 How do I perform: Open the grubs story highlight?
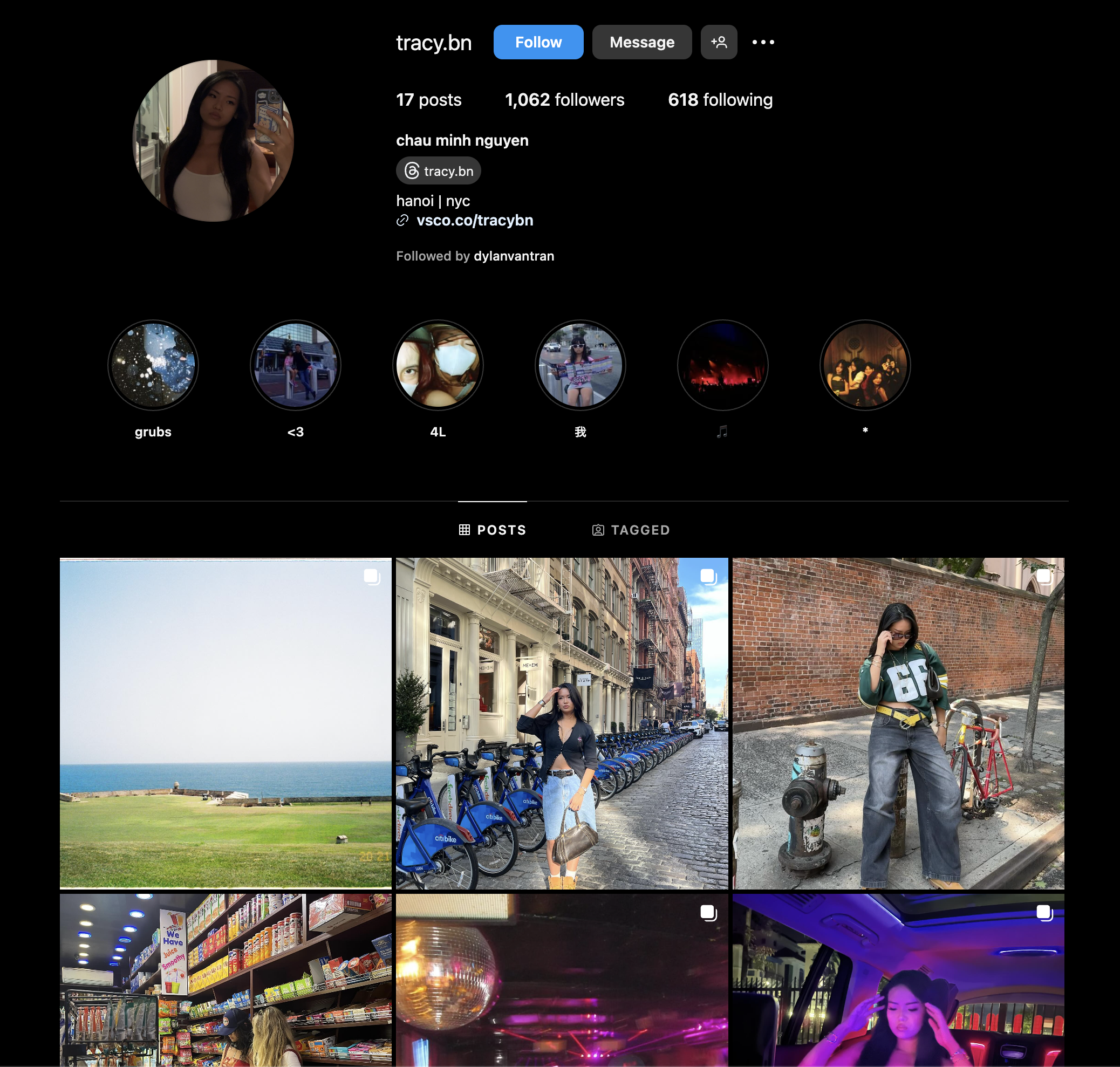point(153,365)
